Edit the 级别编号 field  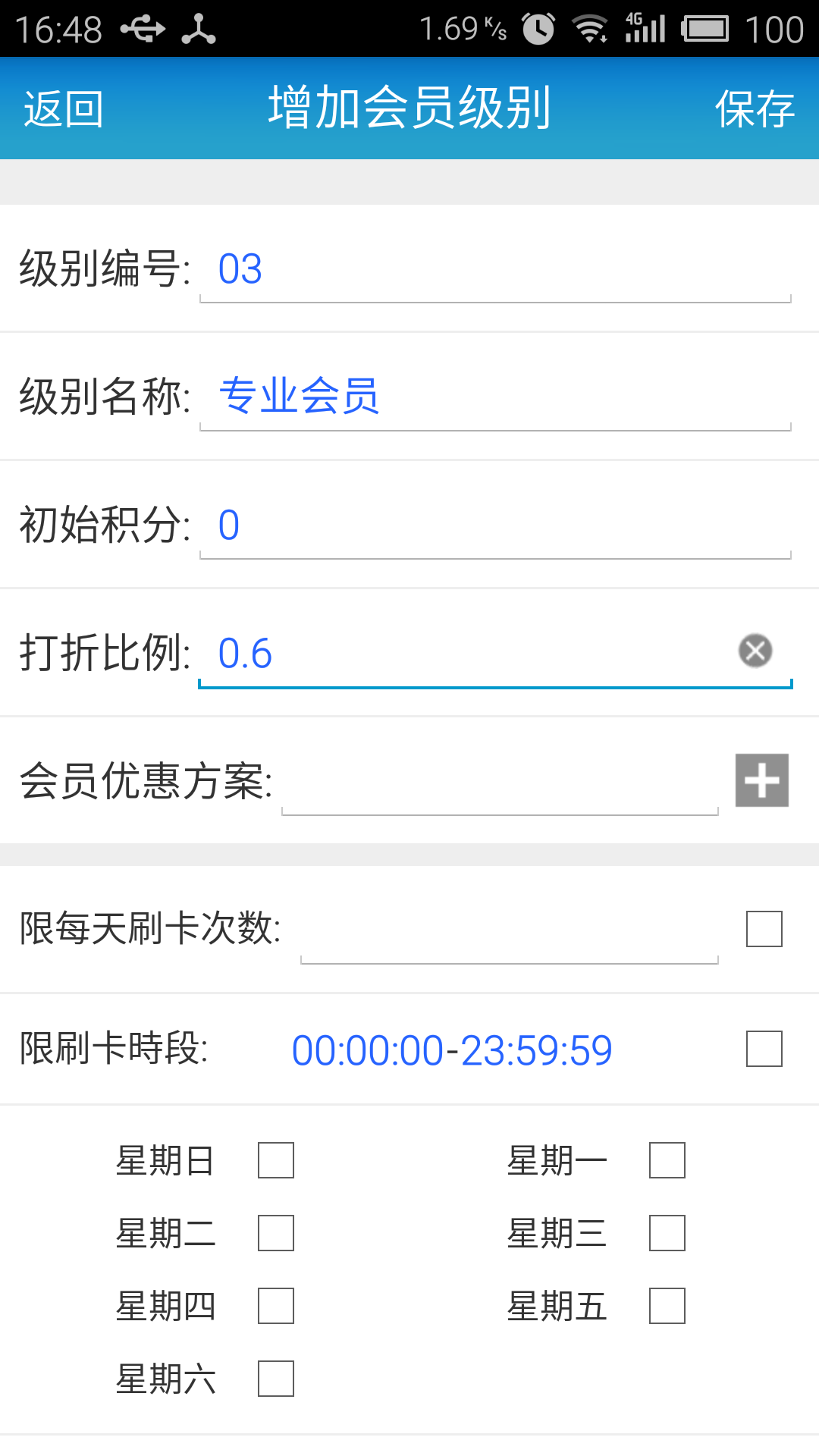point(495,269)
